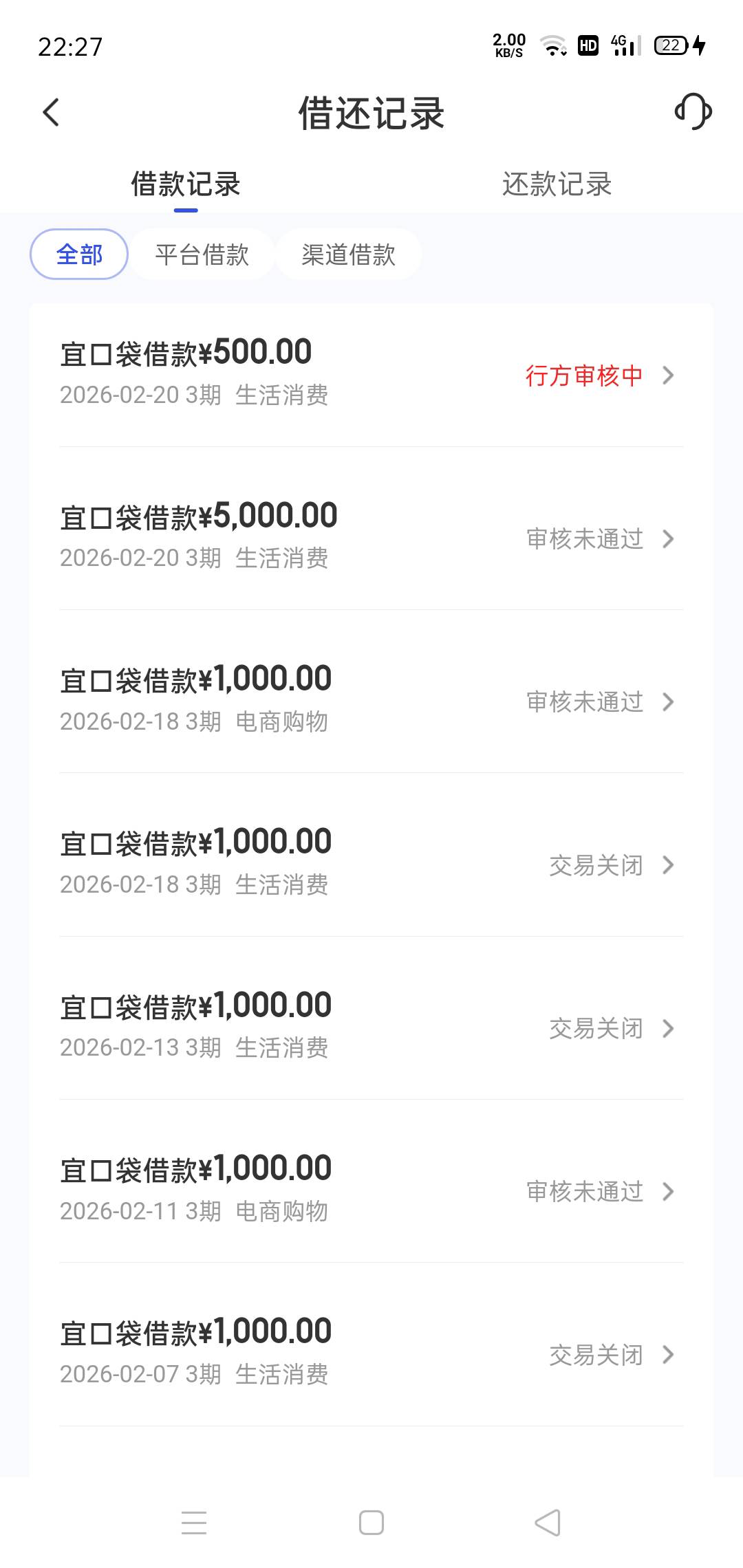Open the 2026-02-07 loan record
743x1568 pixels.
click(x=371, y=1353)
